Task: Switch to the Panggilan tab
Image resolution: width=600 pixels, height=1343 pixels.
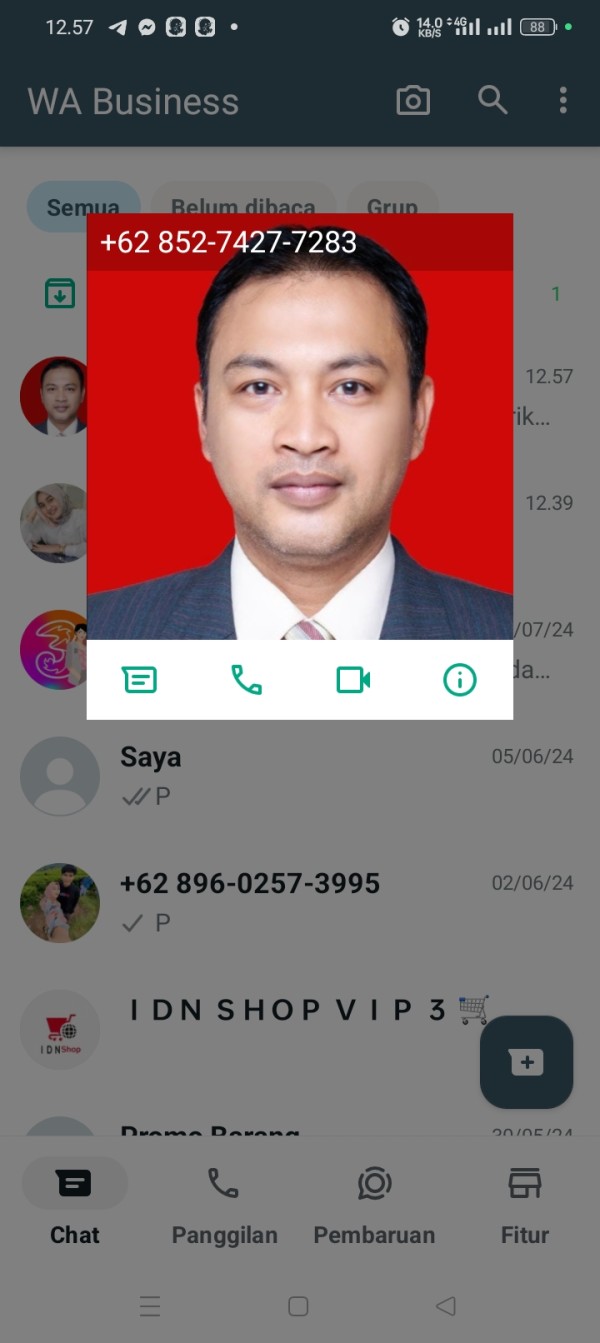Action: pyautogui.click(x=224, y=1205)
